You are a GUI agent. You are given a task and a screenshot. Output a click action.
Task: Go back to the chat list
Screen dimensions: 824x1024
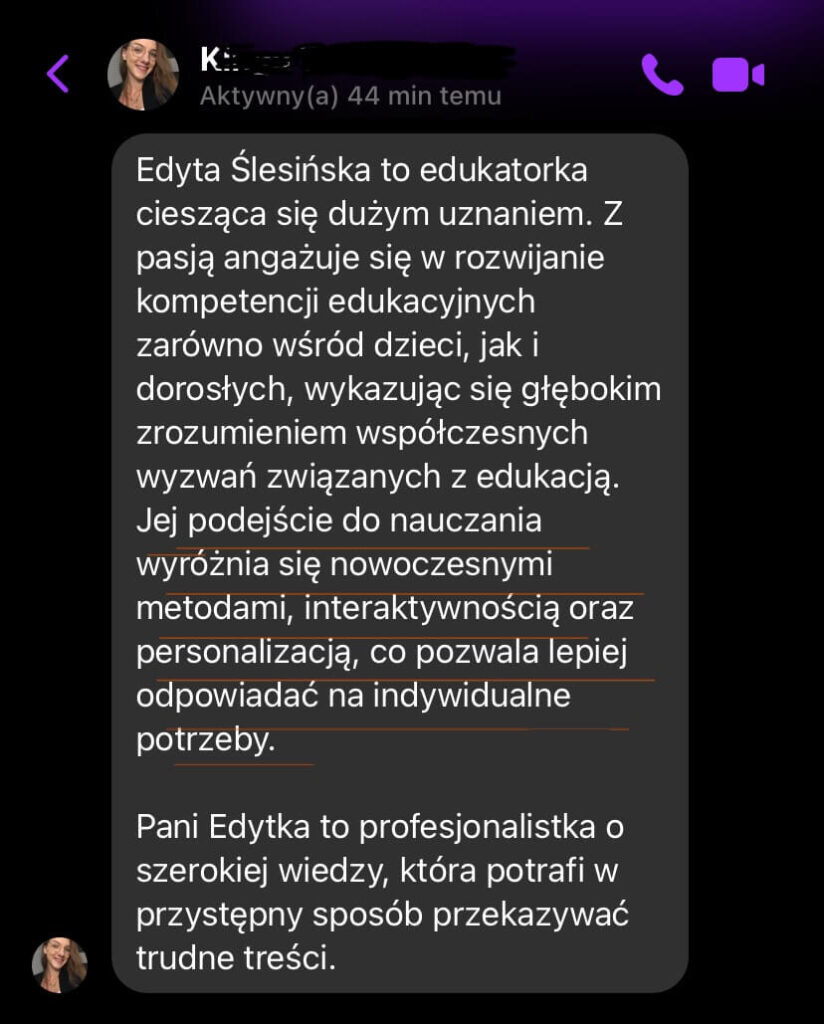(57, 74)
